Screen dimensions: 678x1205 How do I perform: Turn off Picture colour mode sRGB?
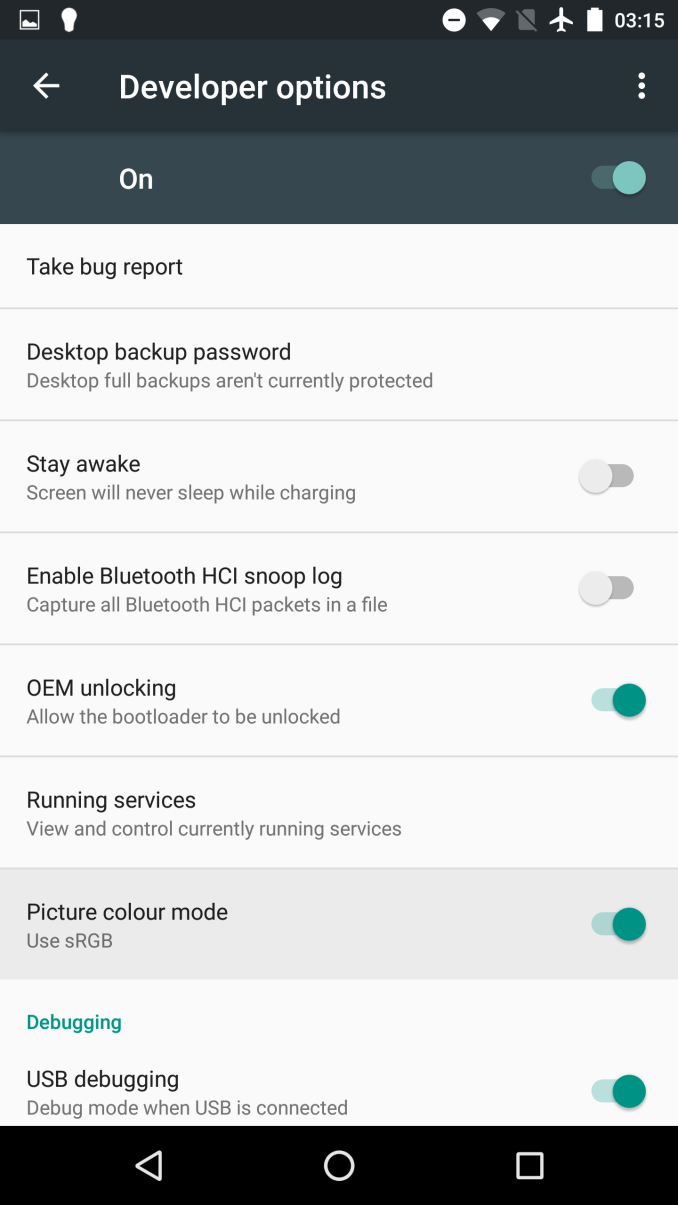tap(618, 925)
